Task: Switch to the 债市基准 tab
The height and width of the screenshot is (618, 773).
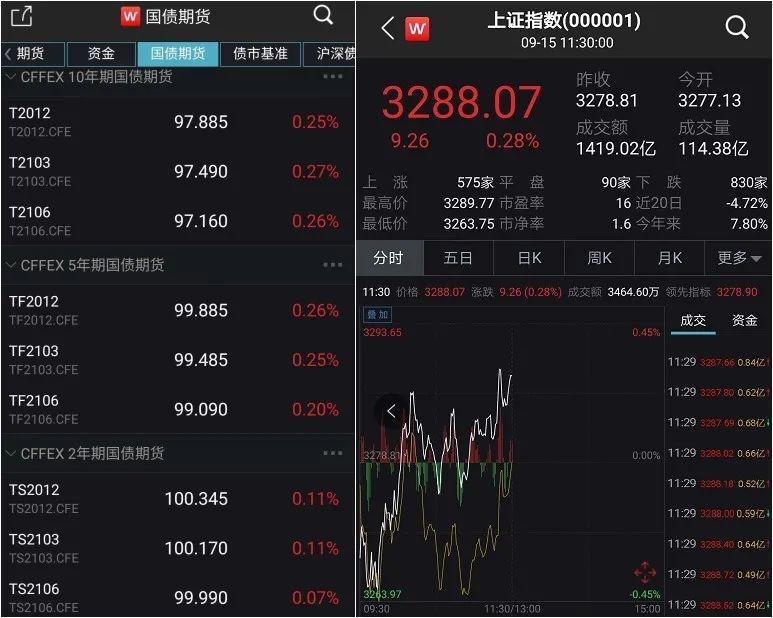Action: point(260,54)
